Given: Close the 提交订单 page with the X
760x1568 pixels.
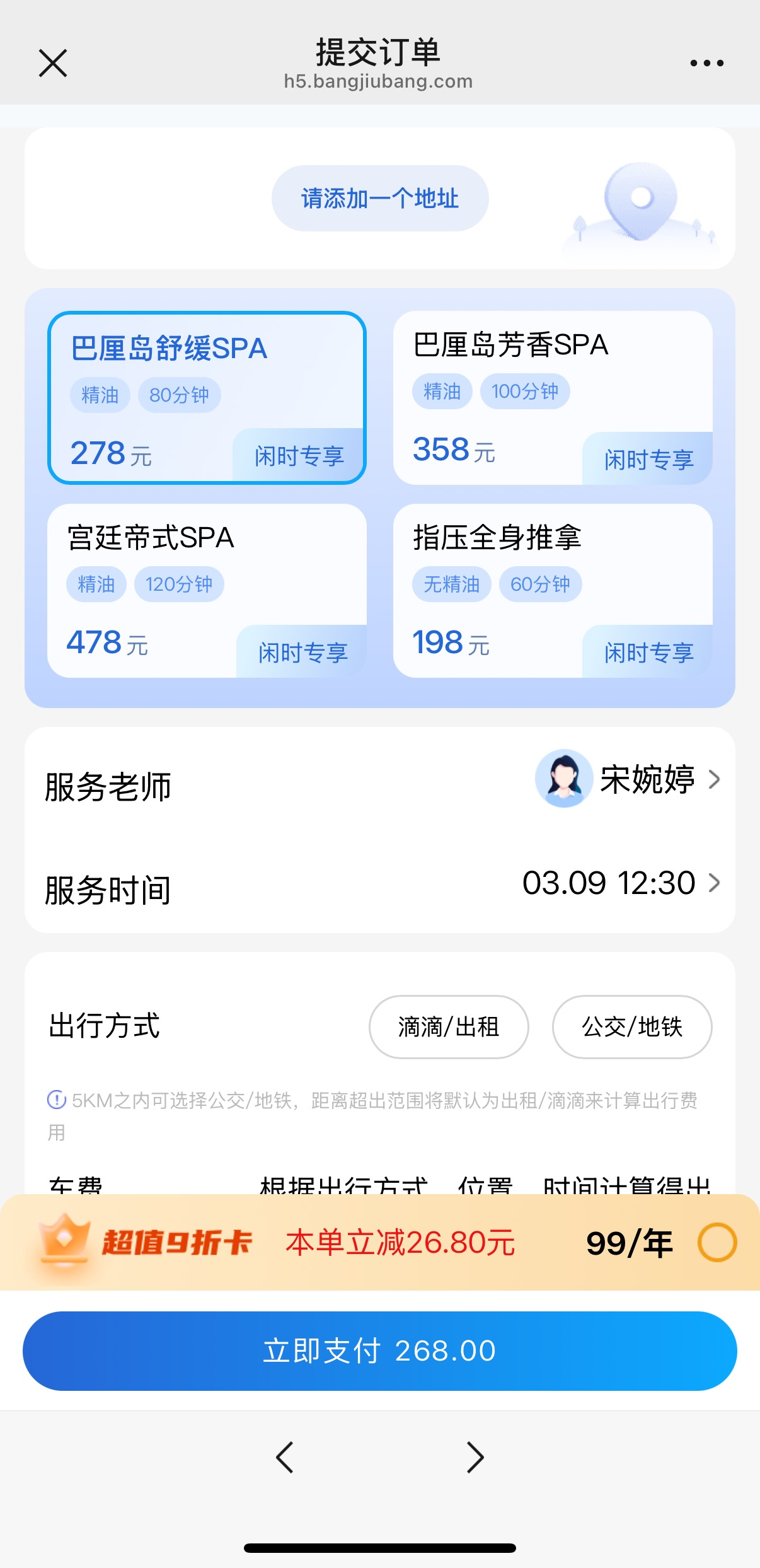Looking at the screenshot, I should point(52,62).
